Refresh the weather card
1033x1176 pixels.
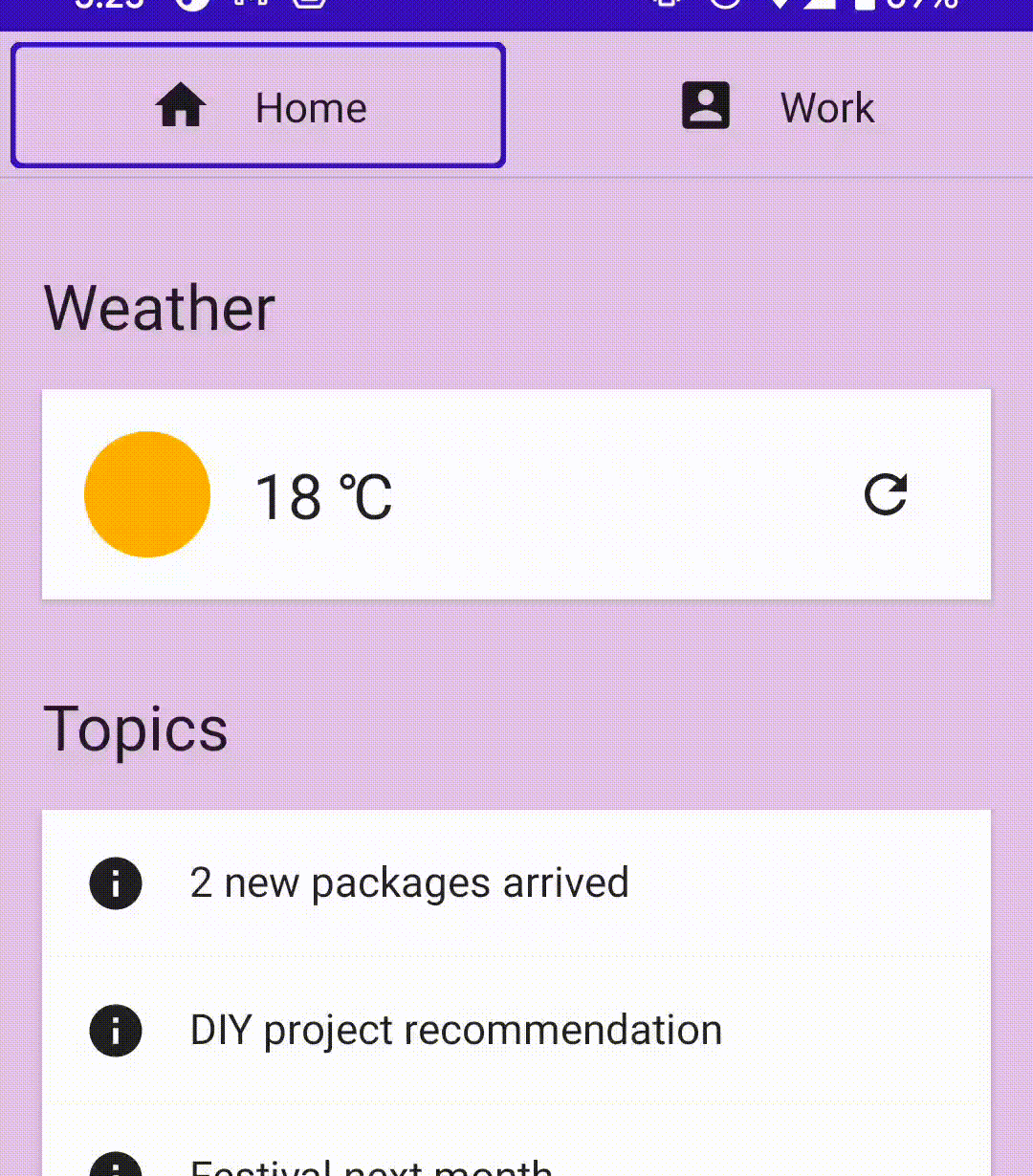pos(885,494)
